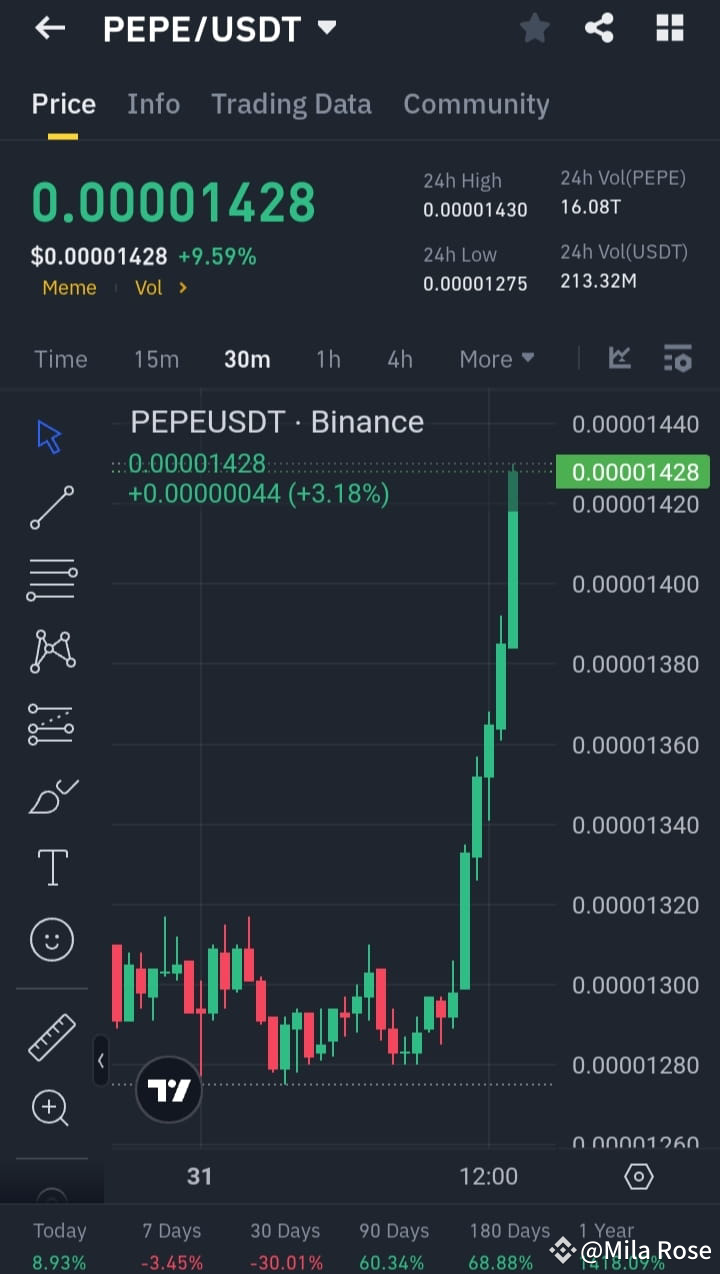This screenshot has height=1274, width=720.
Task: Open the emoji sticker tool
Action: (52, 939)
